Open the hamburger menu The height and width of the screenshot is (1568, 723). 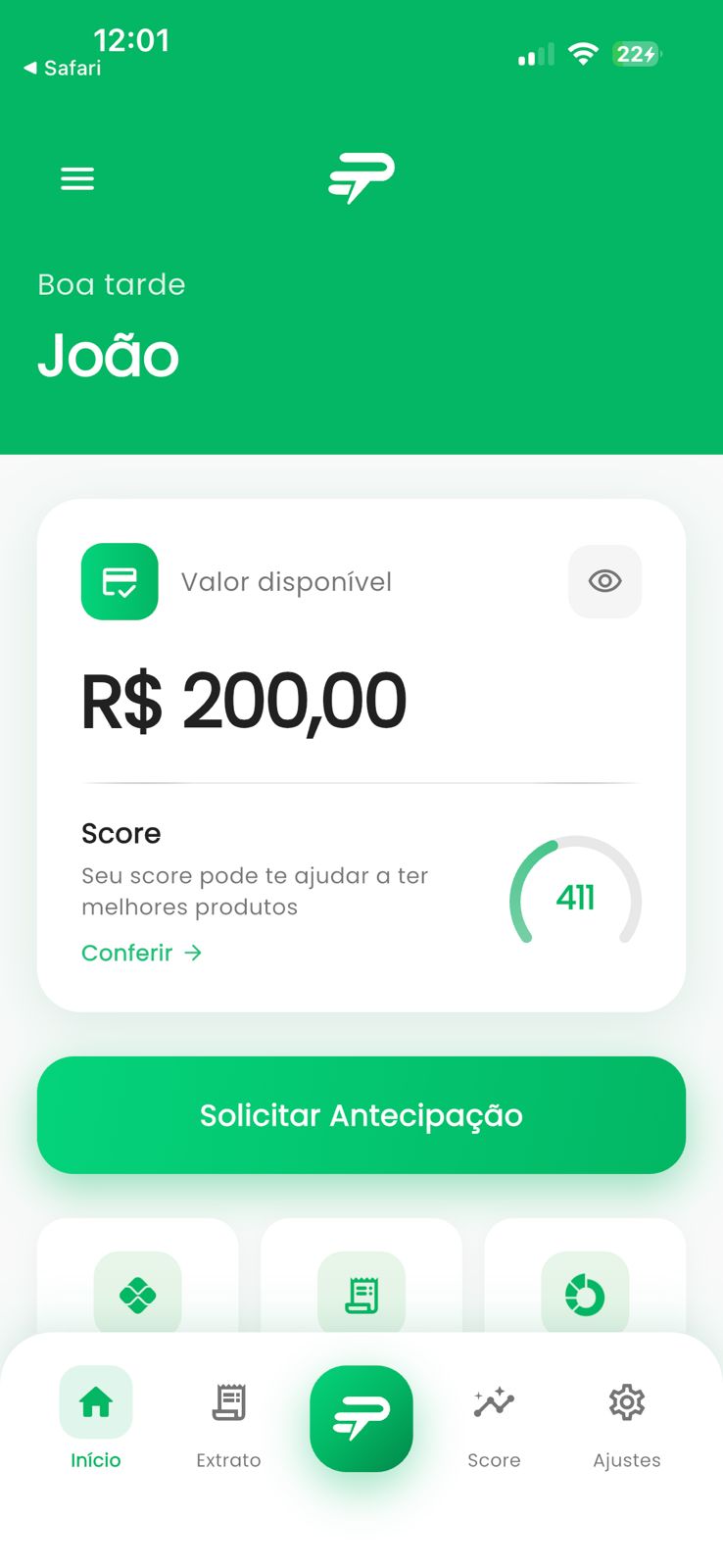[76, 178]
